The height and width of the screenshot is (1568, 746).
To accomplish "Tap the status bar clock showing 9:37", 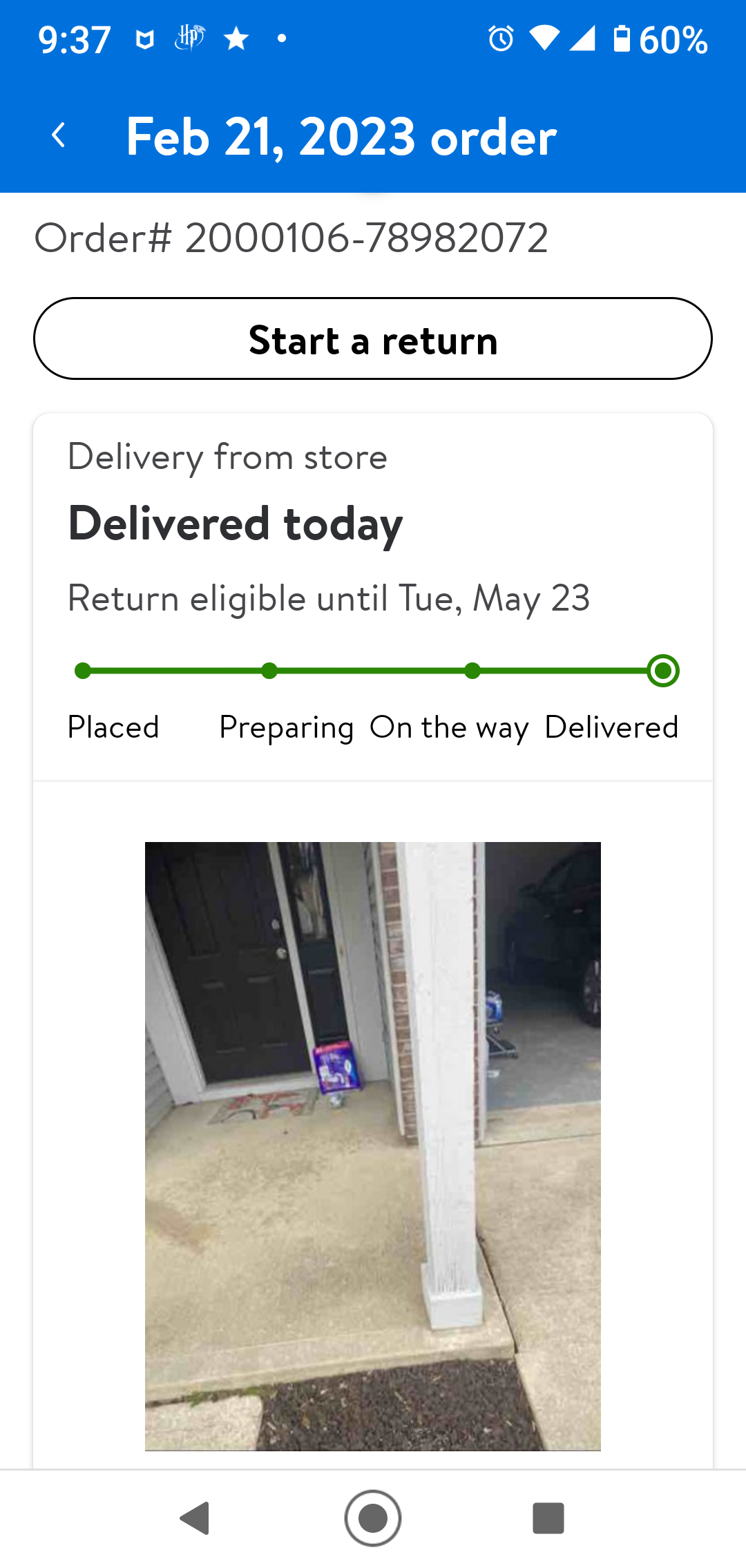I will pos(73,39).
